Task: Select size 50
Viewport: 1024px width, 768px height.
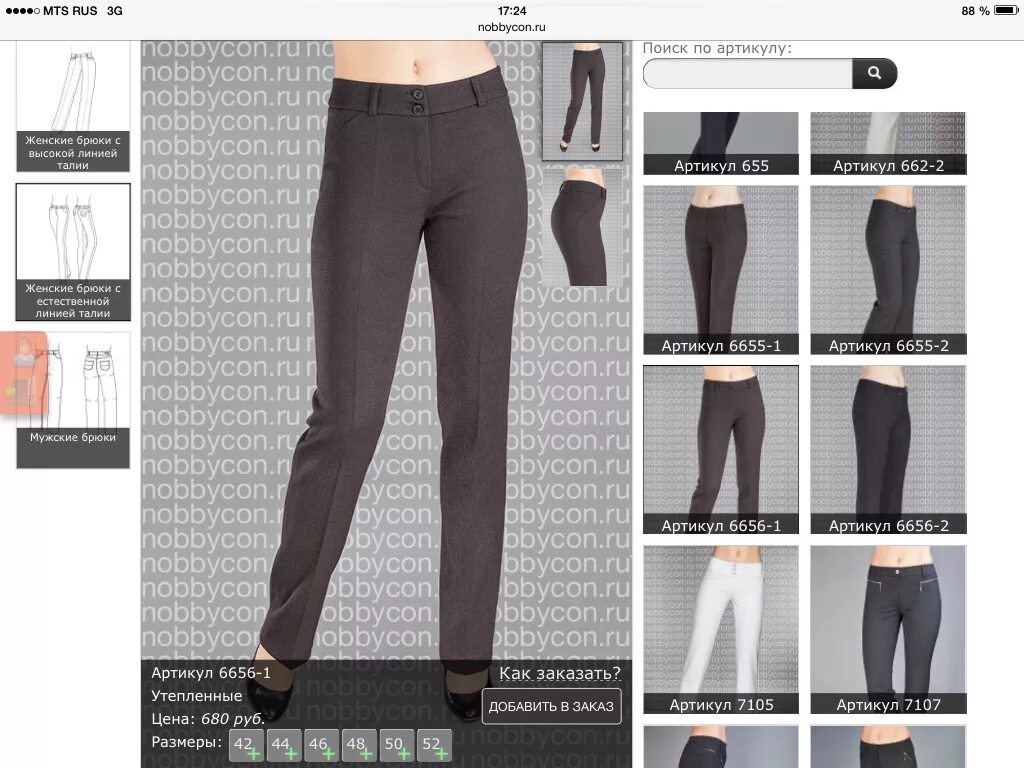Action: tap(395, 745)
